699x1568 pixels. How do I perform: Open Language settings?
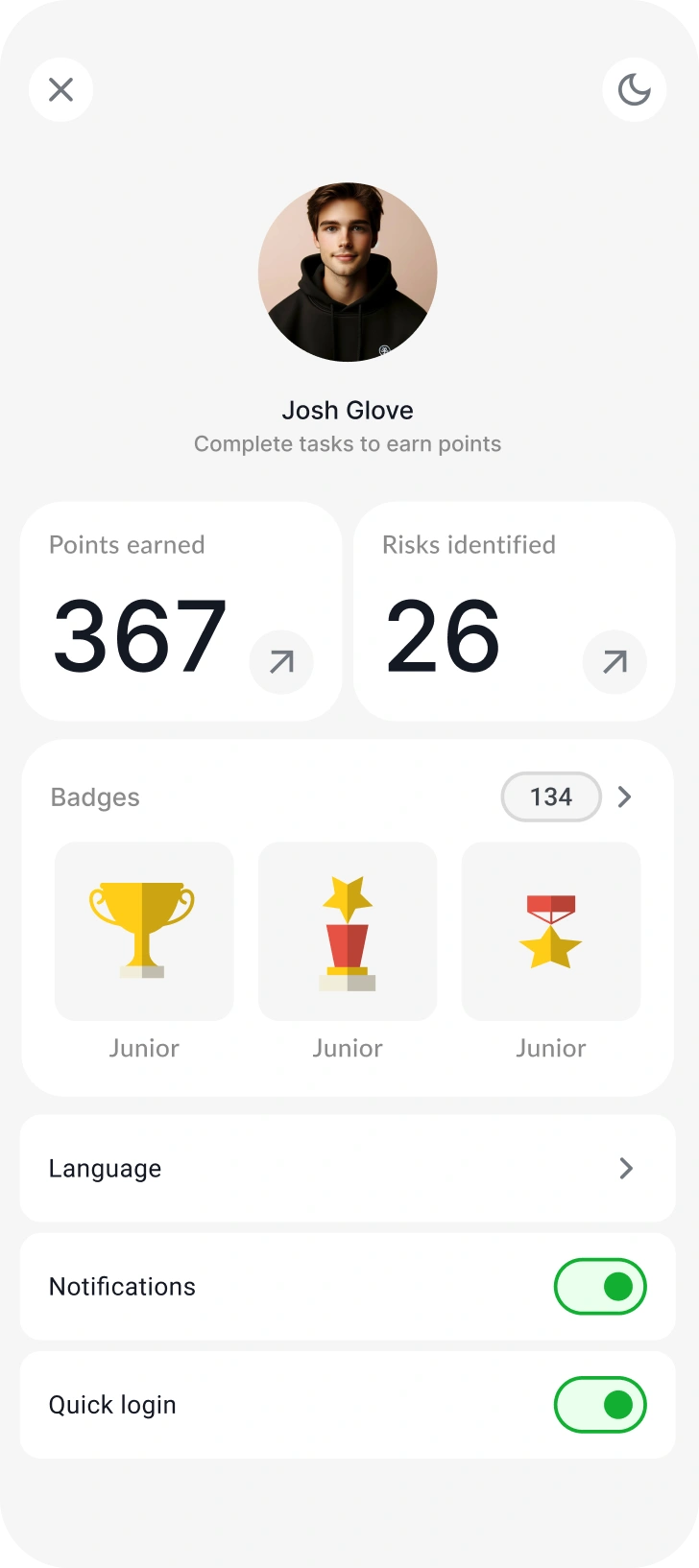[x=348, y=1168]
